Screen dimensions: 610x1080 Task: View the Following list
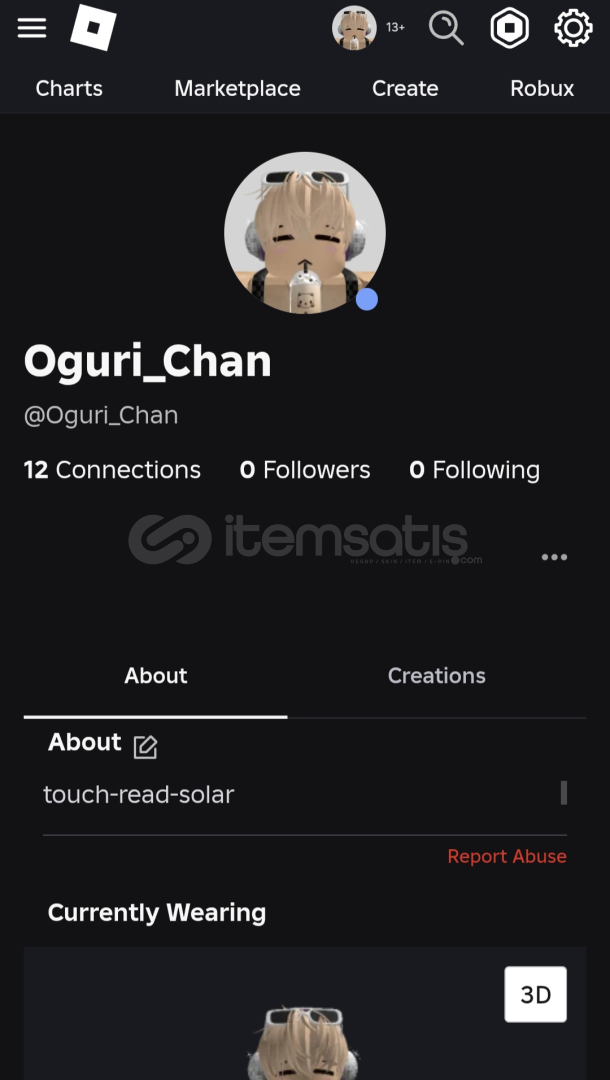[x=475, y=470]
